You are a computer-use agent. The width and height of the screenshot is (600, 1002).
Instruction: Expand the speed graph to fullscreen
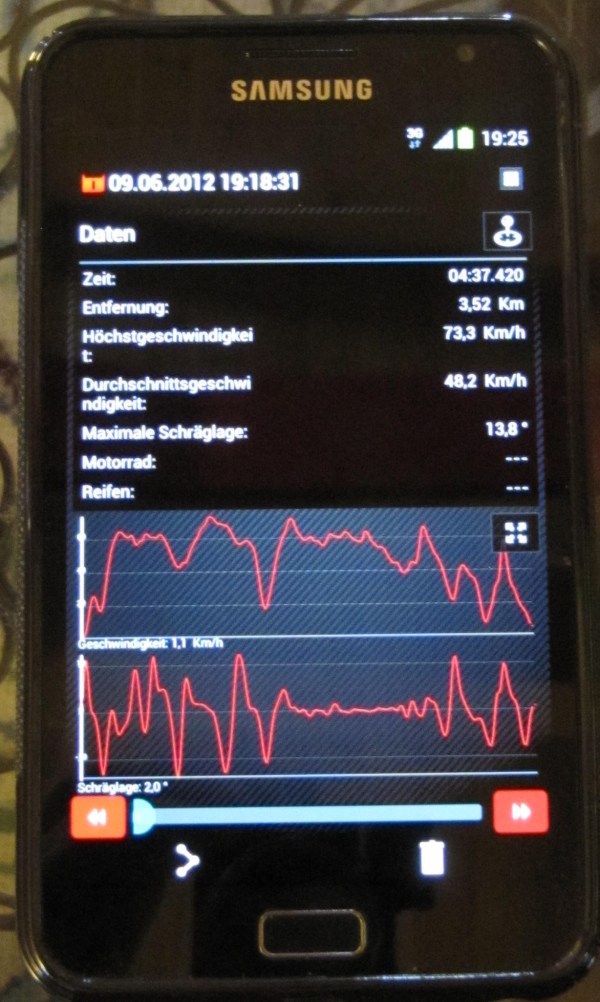[x=516, y=532]
